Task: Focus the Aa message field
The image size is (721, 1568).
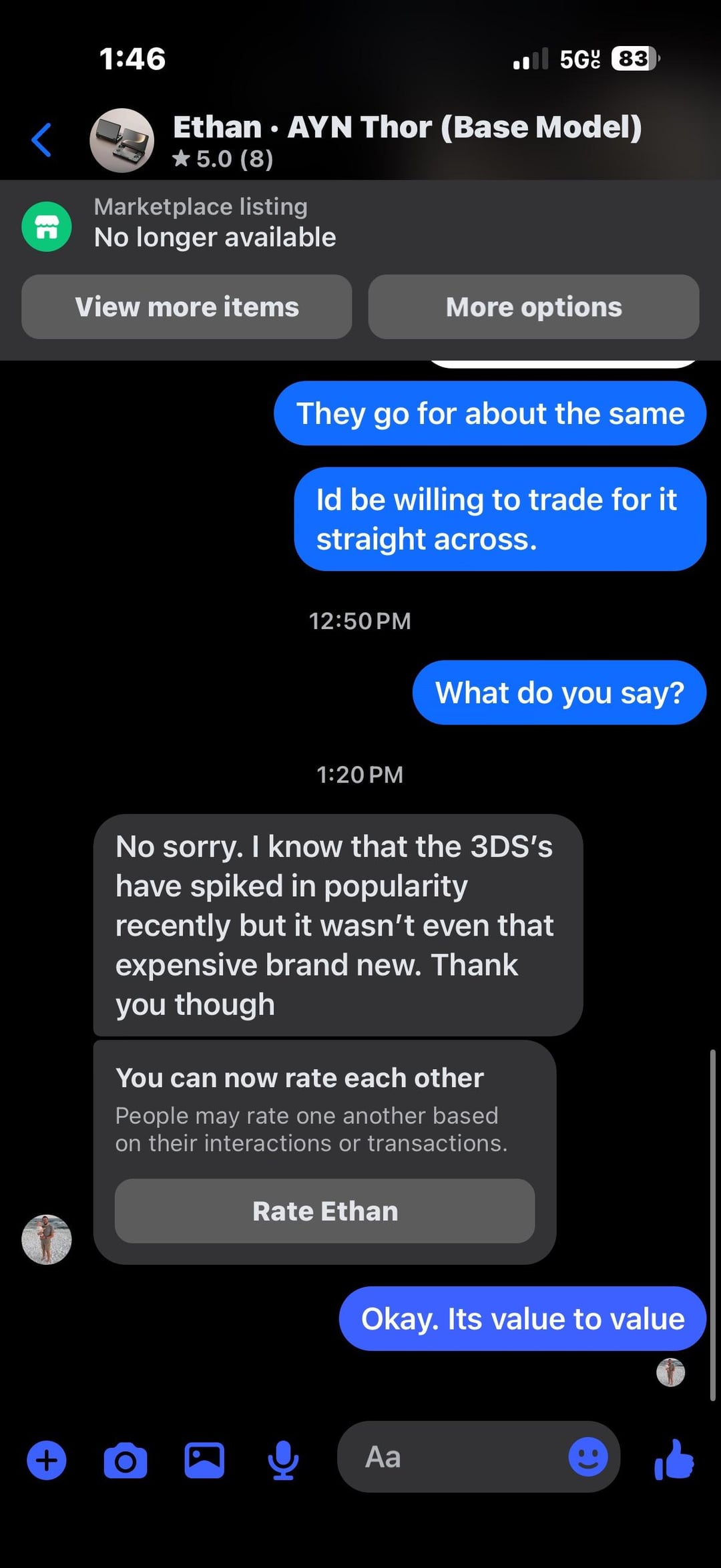Action: tap(454, 1457)
